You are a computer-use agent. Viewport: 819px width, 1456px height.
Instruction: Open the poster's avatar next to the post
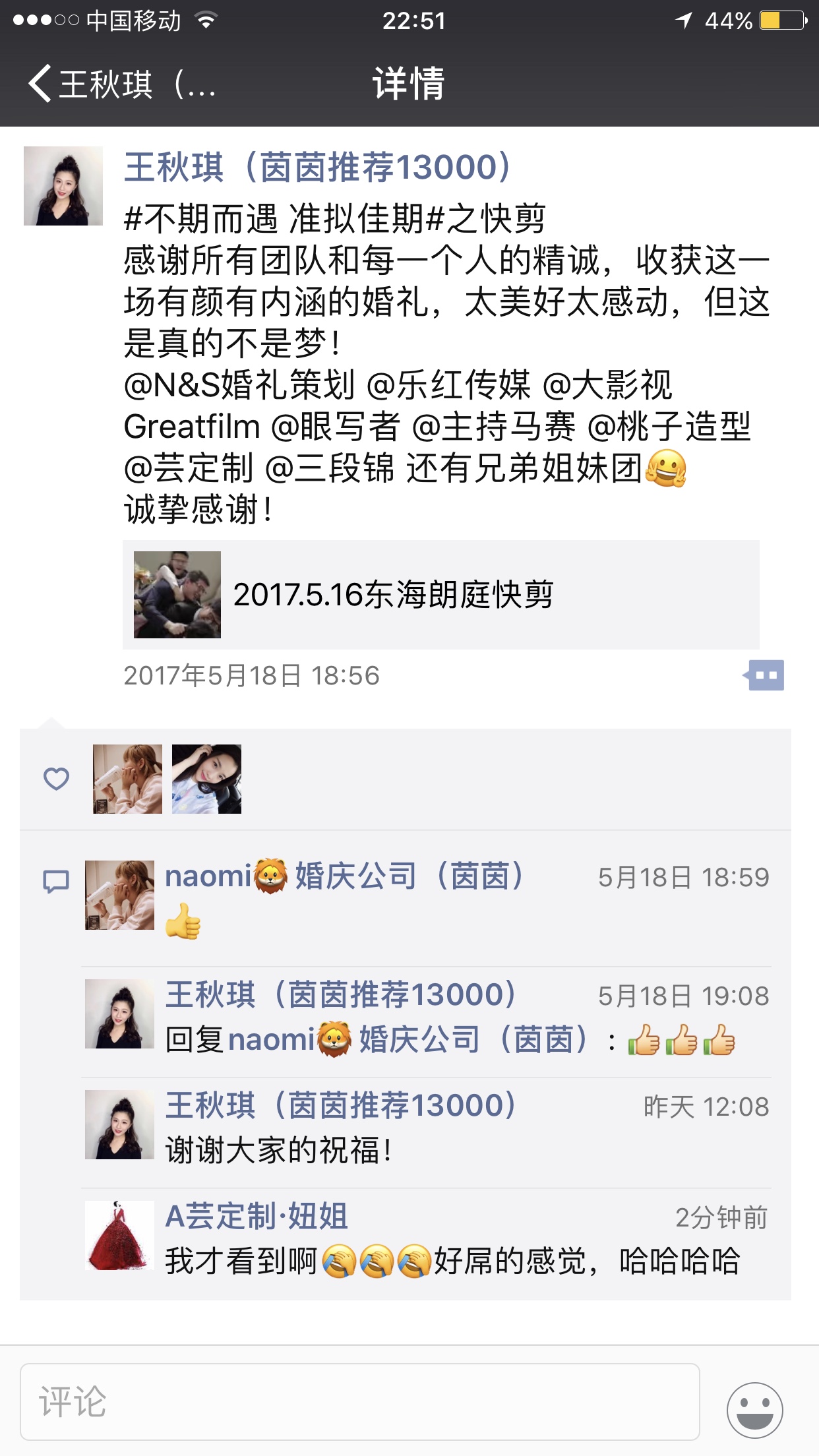(63, 186)
